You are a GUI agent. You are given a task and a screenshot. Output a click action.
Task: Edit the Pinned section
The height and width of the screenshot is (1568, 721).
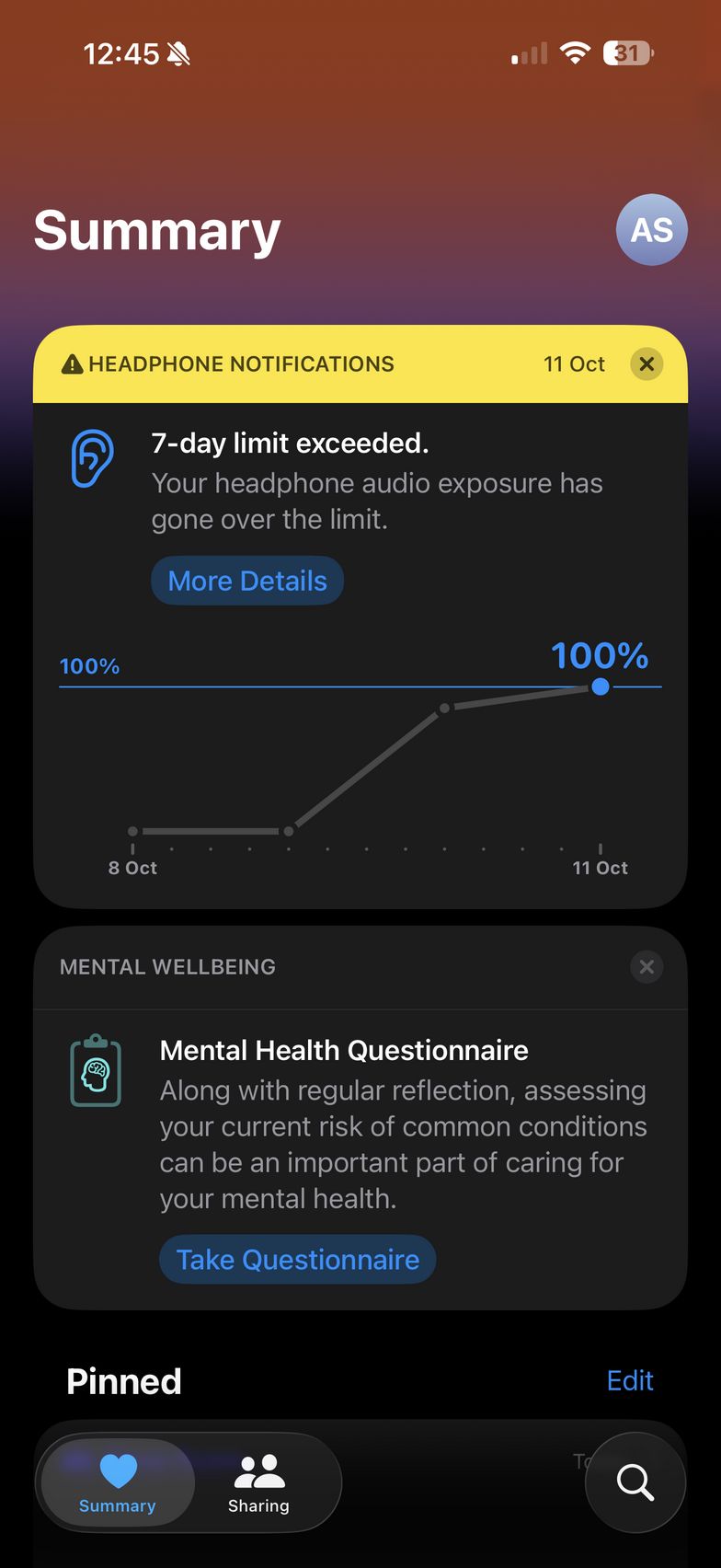[x=630, y=1379]
